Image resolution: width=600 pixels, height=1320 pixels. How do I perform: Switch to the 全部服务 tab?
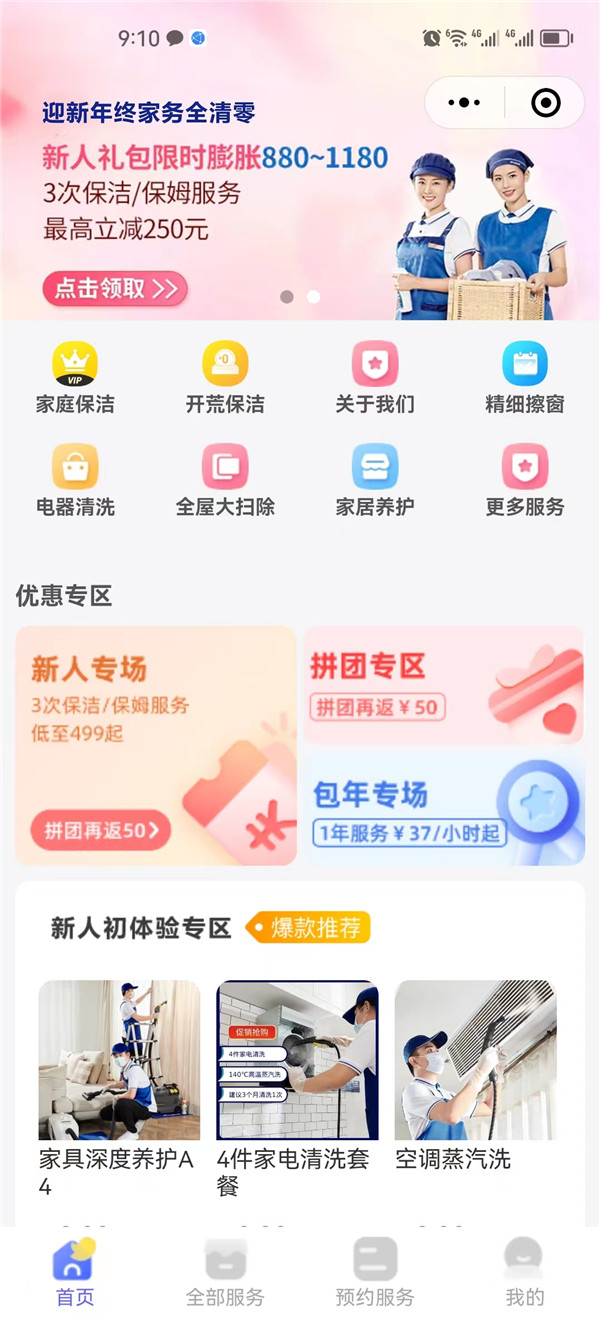click(225, 1272)
